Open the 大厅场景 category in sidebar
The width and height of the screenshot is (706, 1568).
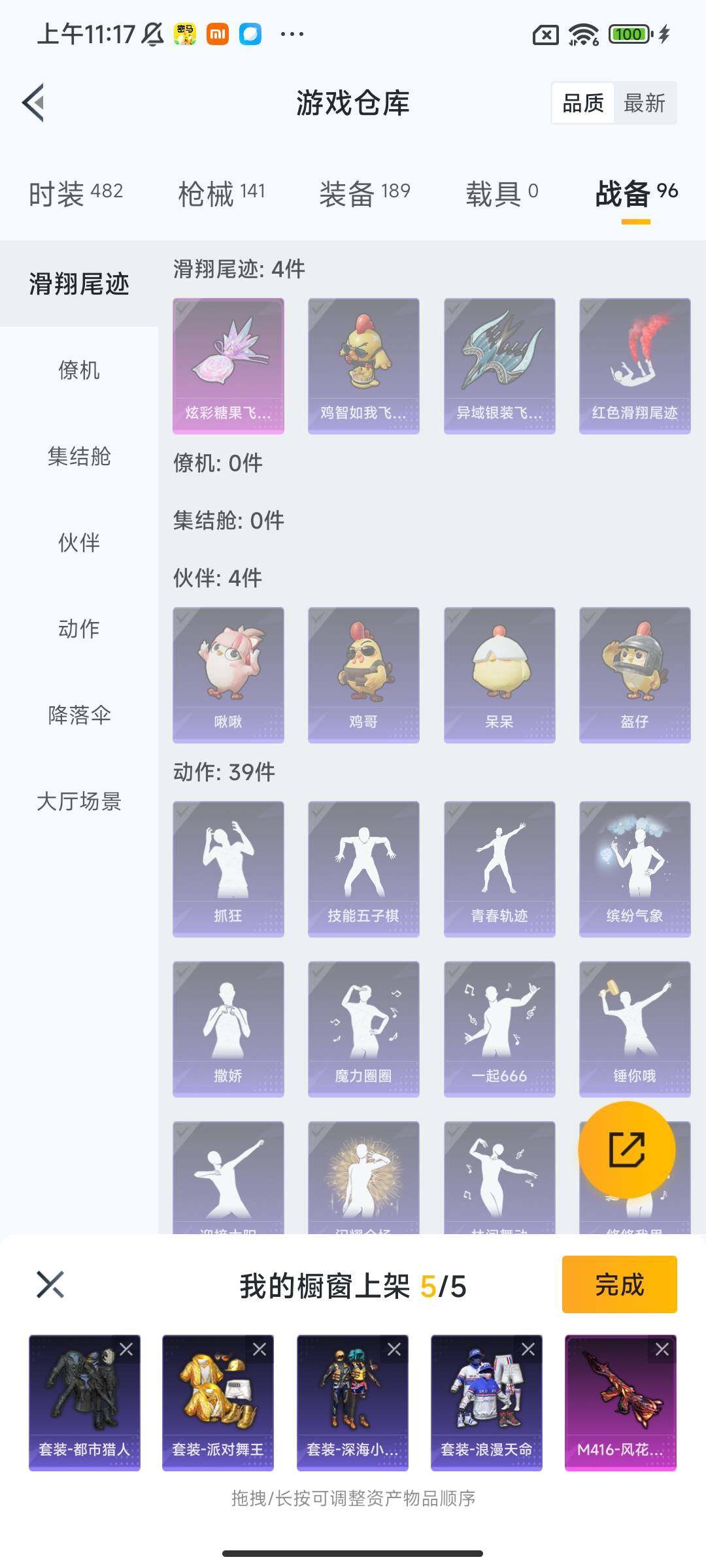tap(80, 804)
